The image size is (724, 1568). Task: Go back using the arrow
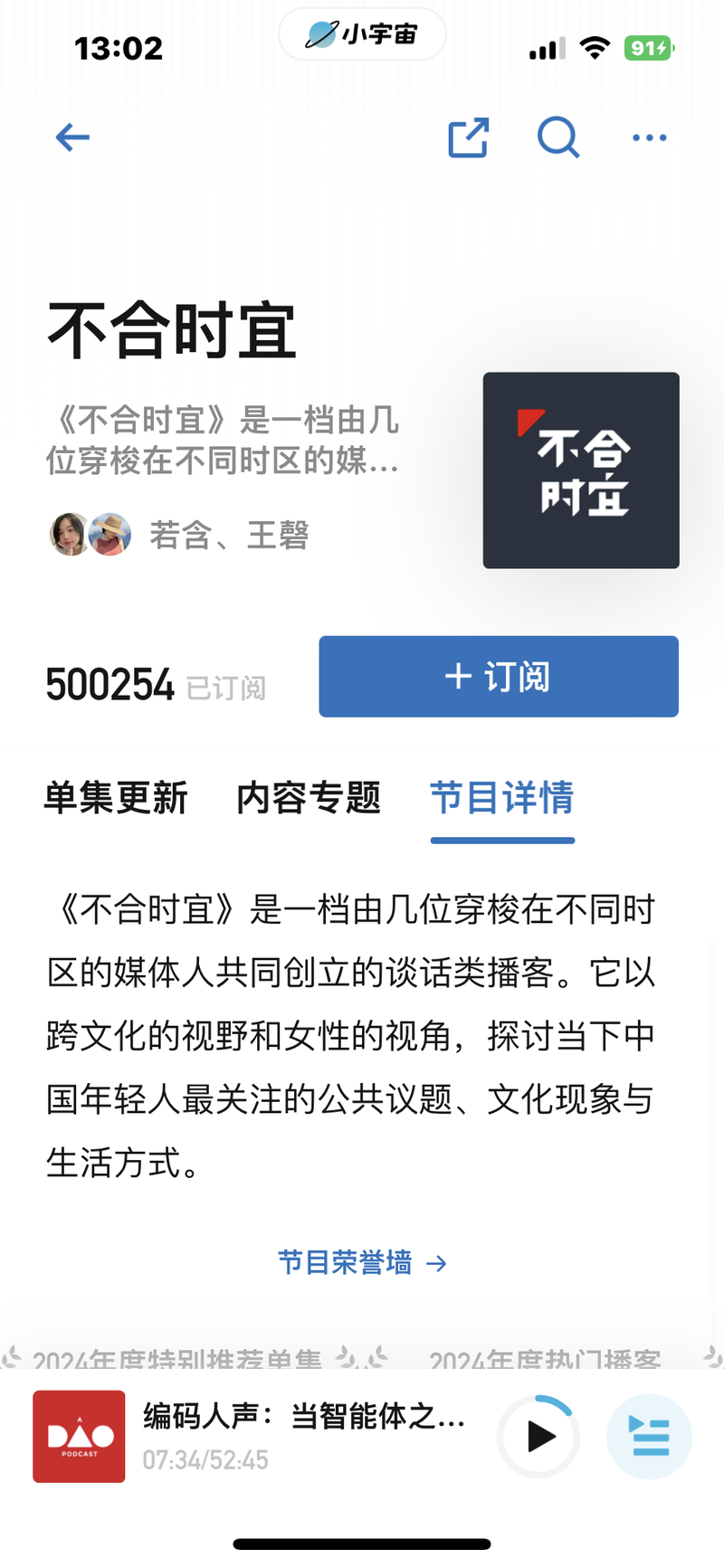click(x=72, y=138)
